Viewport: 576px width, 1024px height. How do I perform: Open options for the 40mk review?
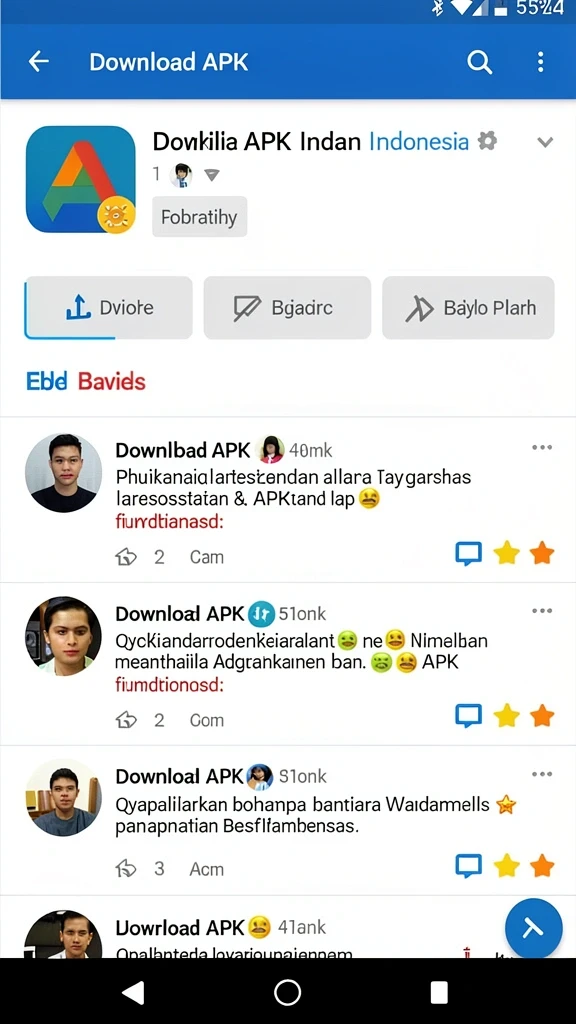click(x=542, y=447)
